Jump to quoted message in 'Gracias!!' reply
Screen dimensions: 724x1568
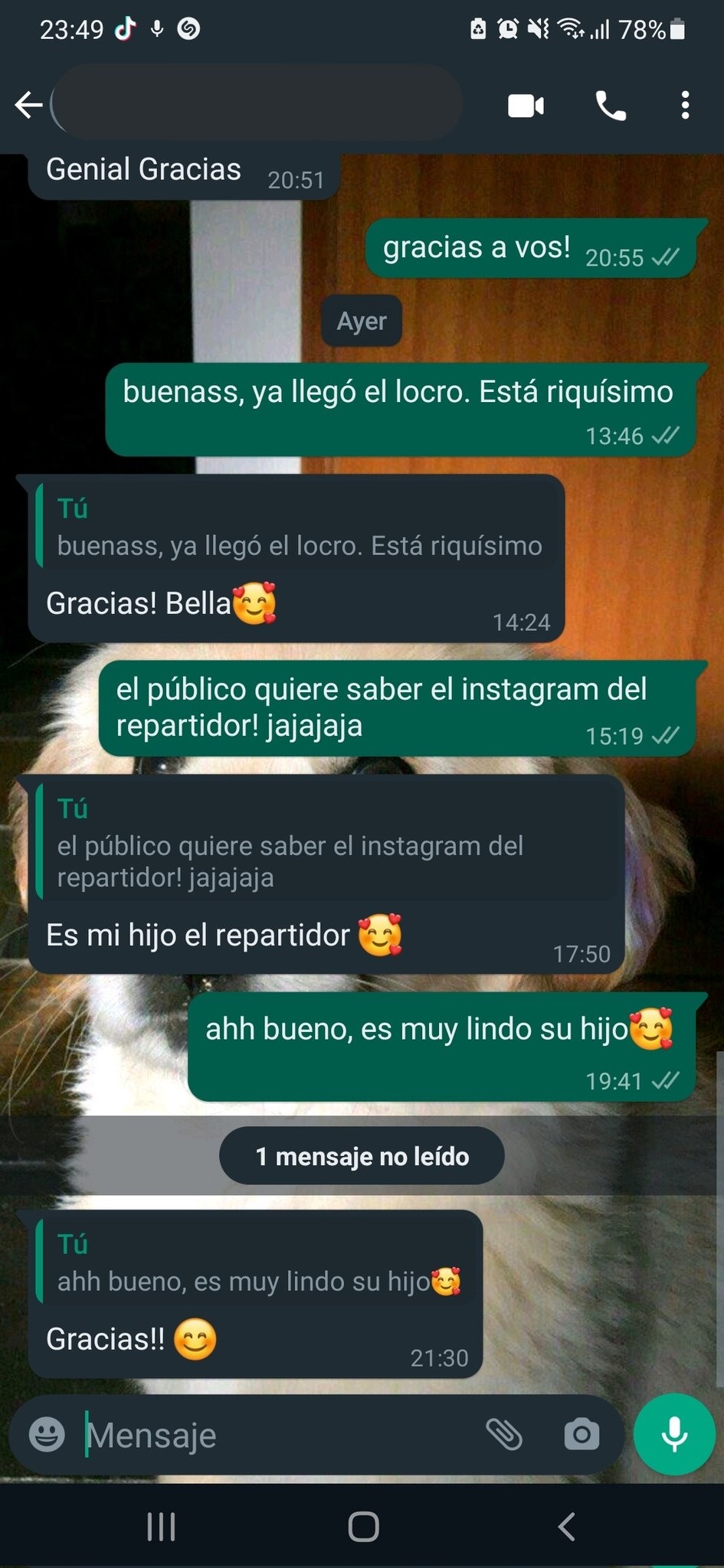click(257, 1264)
